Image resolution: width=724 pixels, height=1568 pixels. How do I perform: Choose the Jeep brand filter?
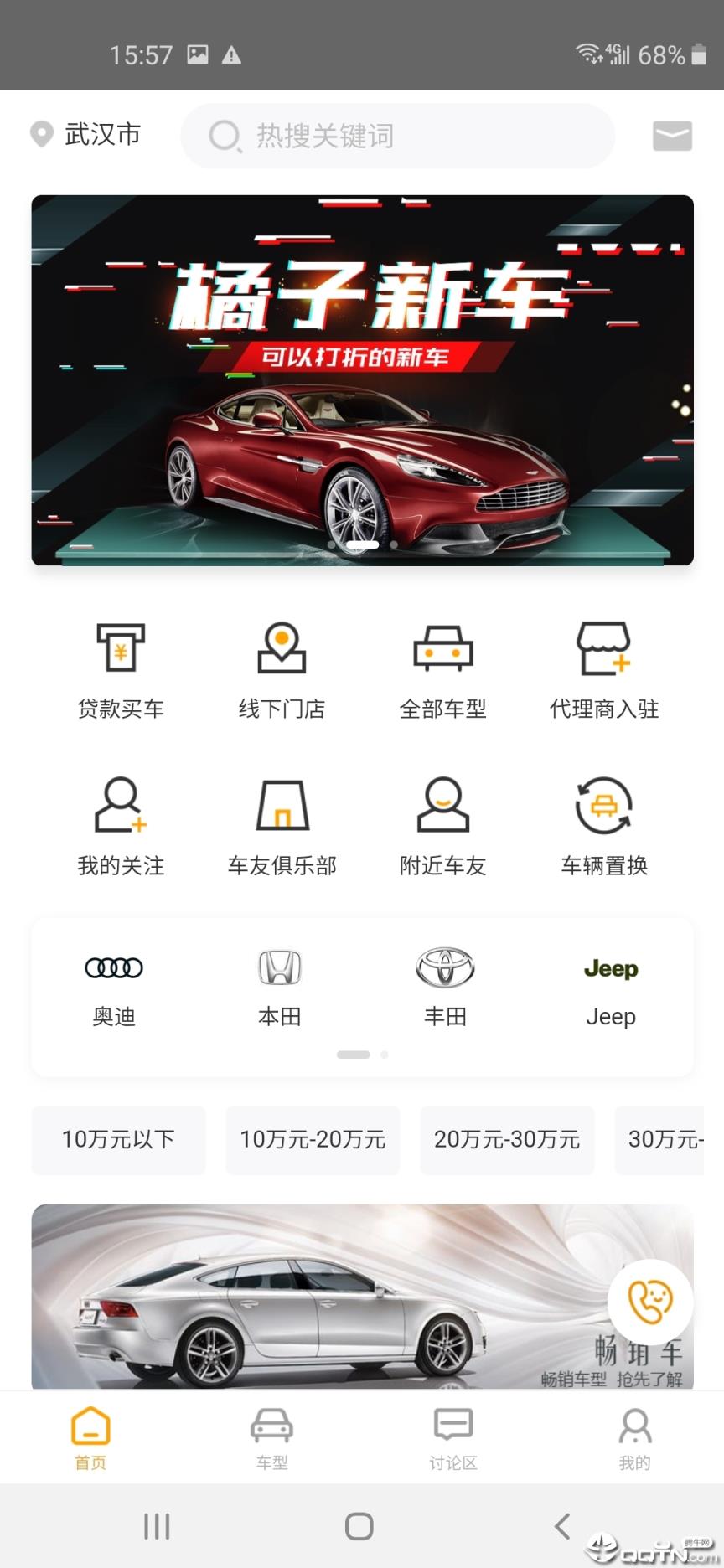611,988
